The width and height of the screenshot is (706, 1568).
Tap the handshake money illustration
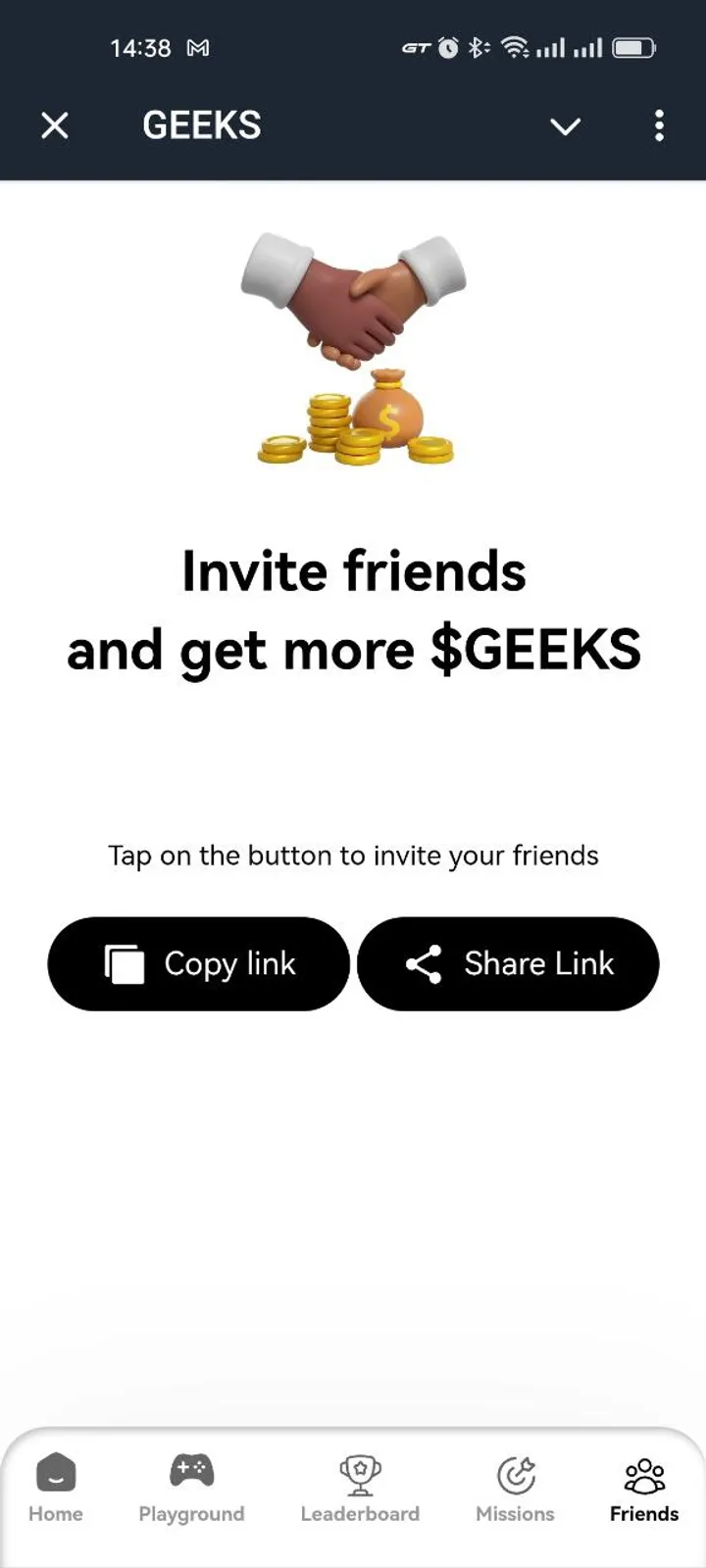coord(353,348)
